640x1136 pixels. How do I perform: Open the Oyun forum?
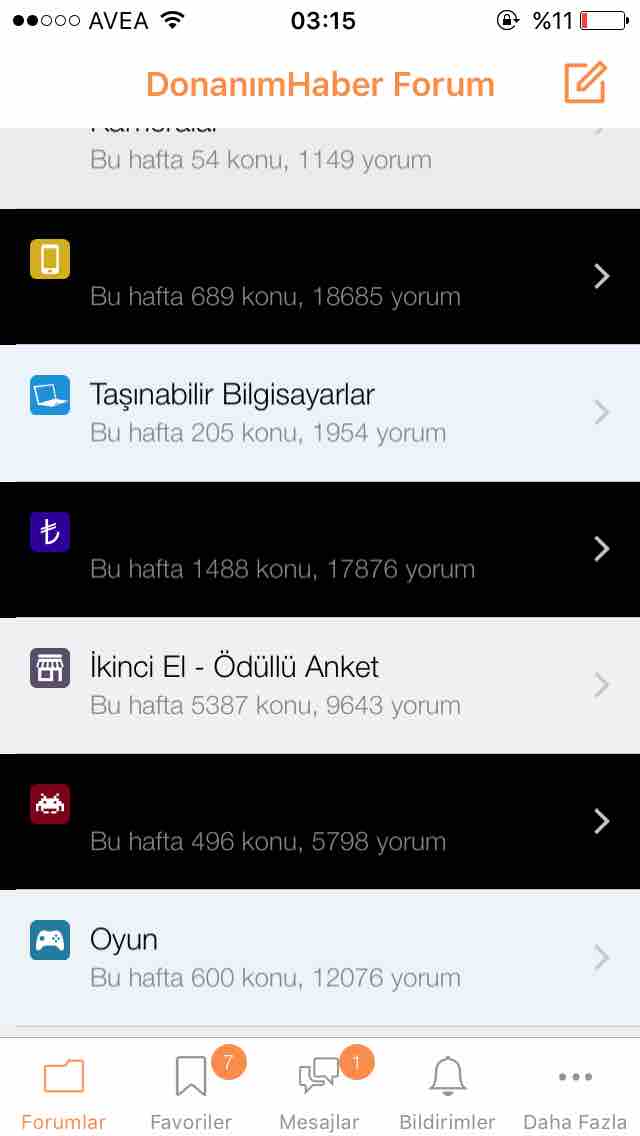pyautogui.click(x=320, y=958)
